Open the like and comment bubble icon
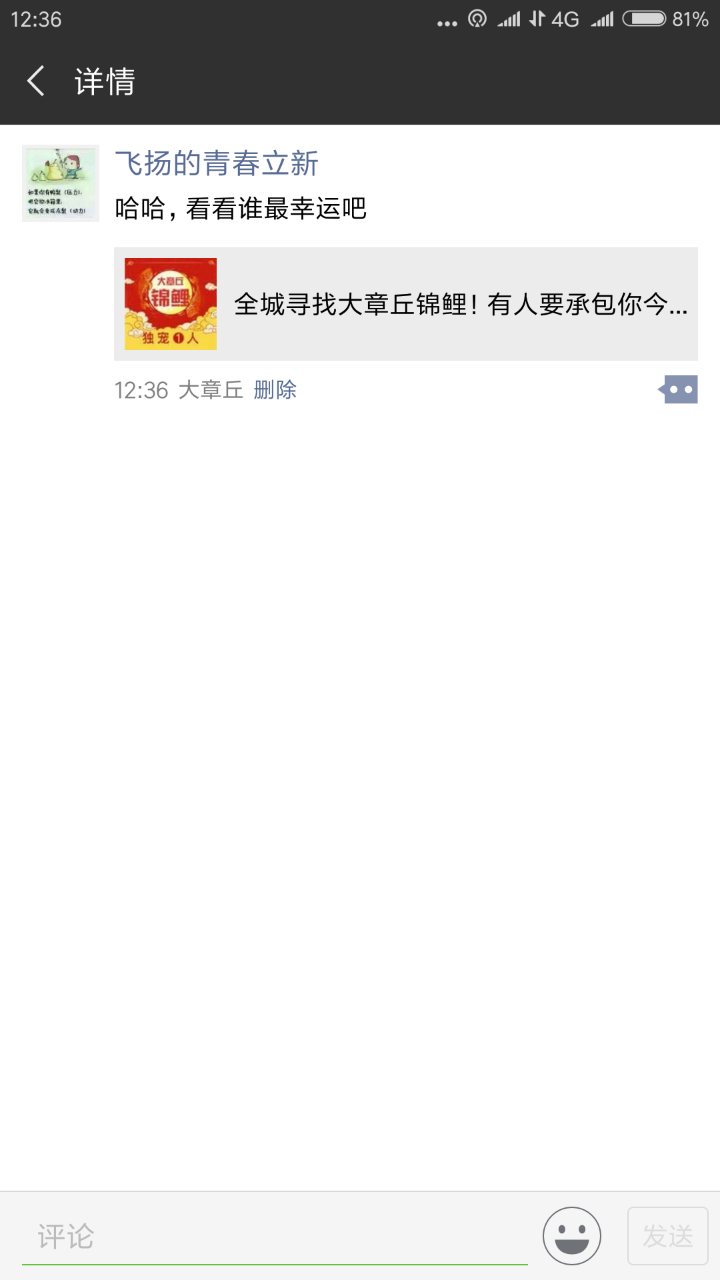The height and width of the screenshot is (1280, 720). pyautogui.click(x=678, y=390)
